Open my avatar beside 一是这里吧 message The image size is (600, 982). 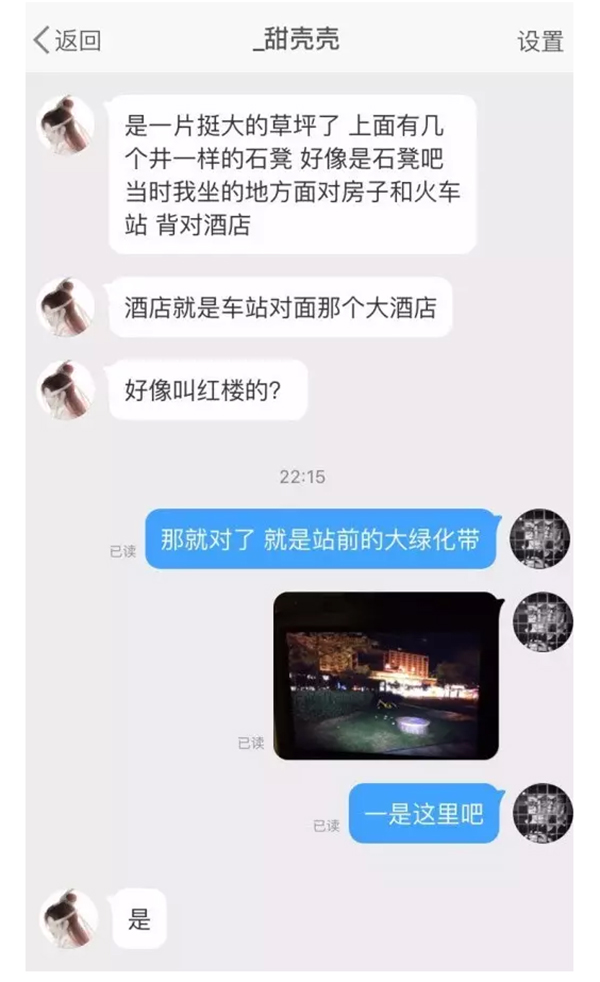point(542,812)
